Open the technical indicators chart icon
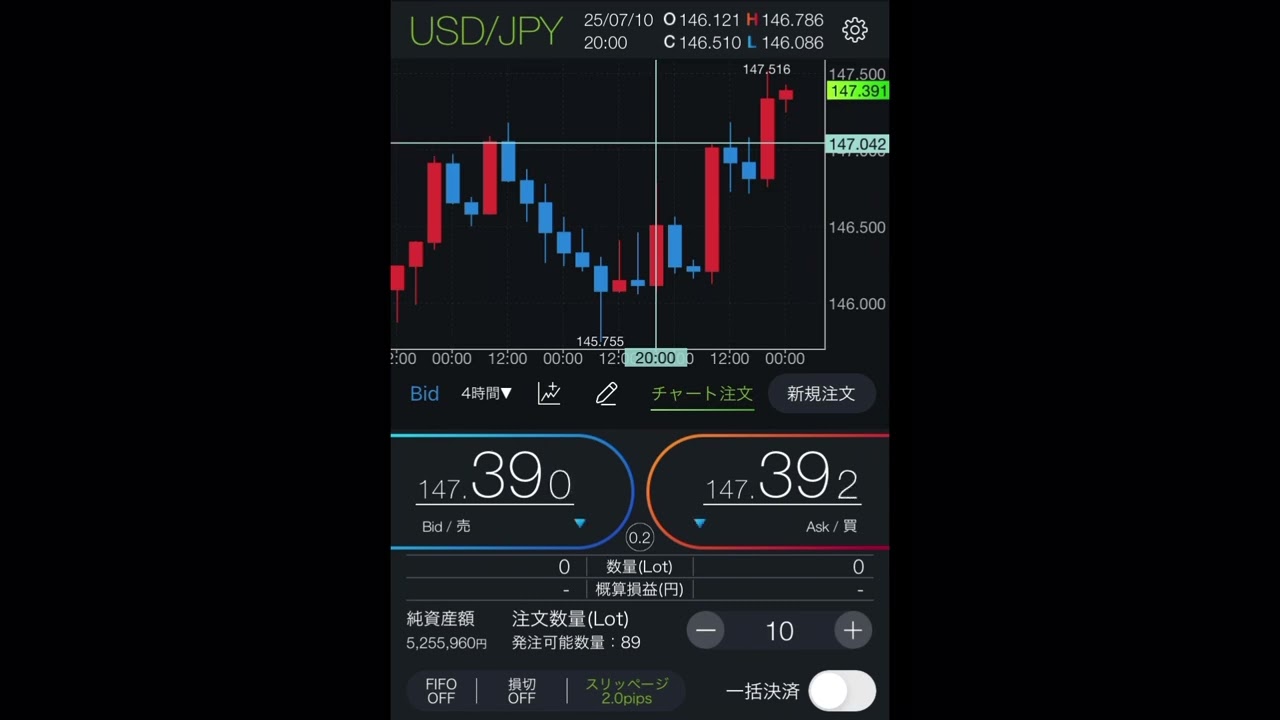 [549, 394]
